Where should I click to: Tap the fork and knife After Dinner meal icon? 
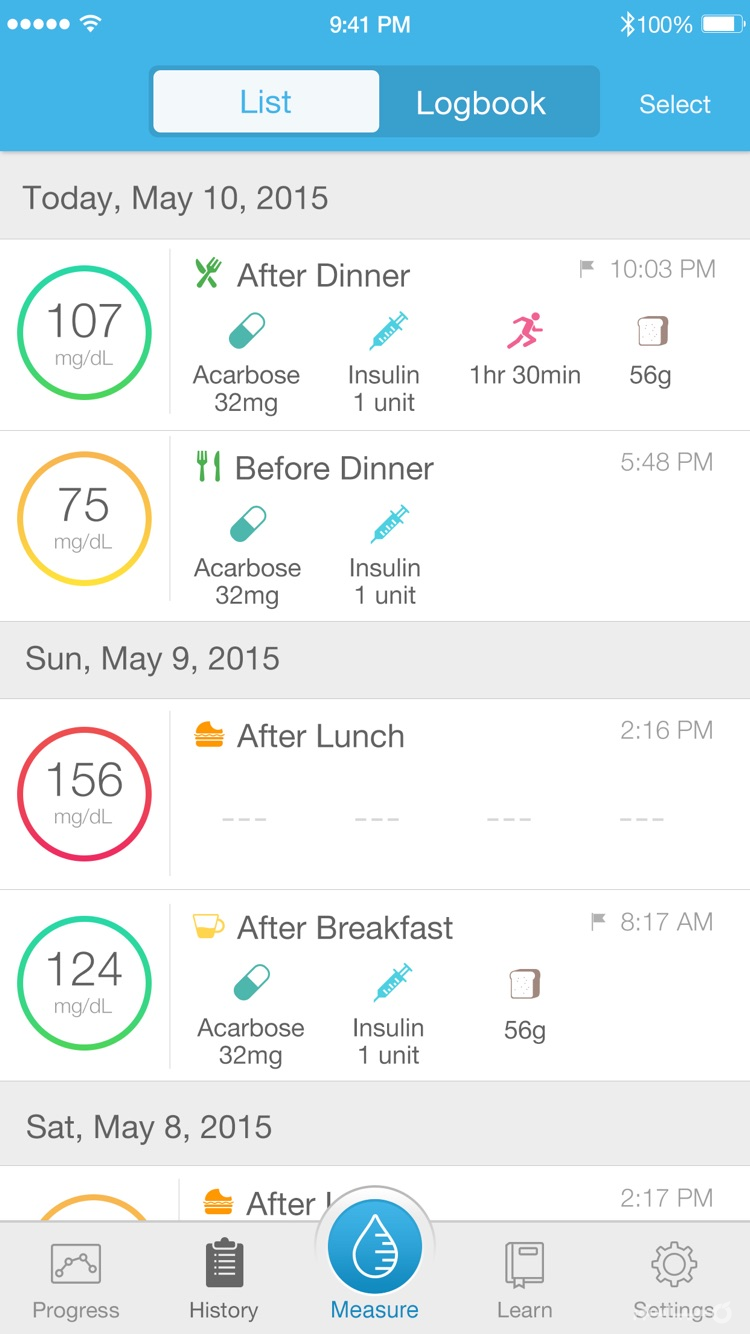(x=205, y=273)
